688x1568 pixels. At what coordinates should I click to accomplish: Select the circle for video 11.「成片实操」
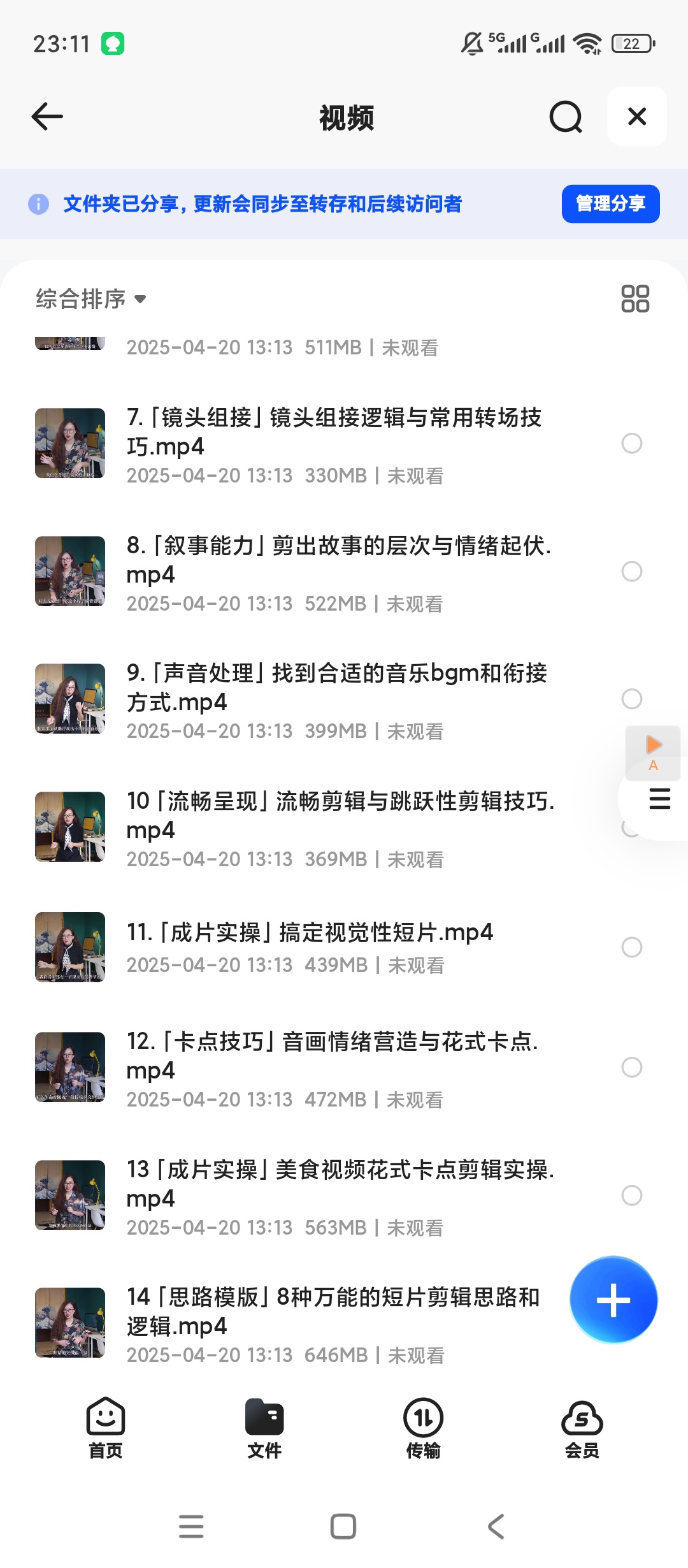coord(632,947)
